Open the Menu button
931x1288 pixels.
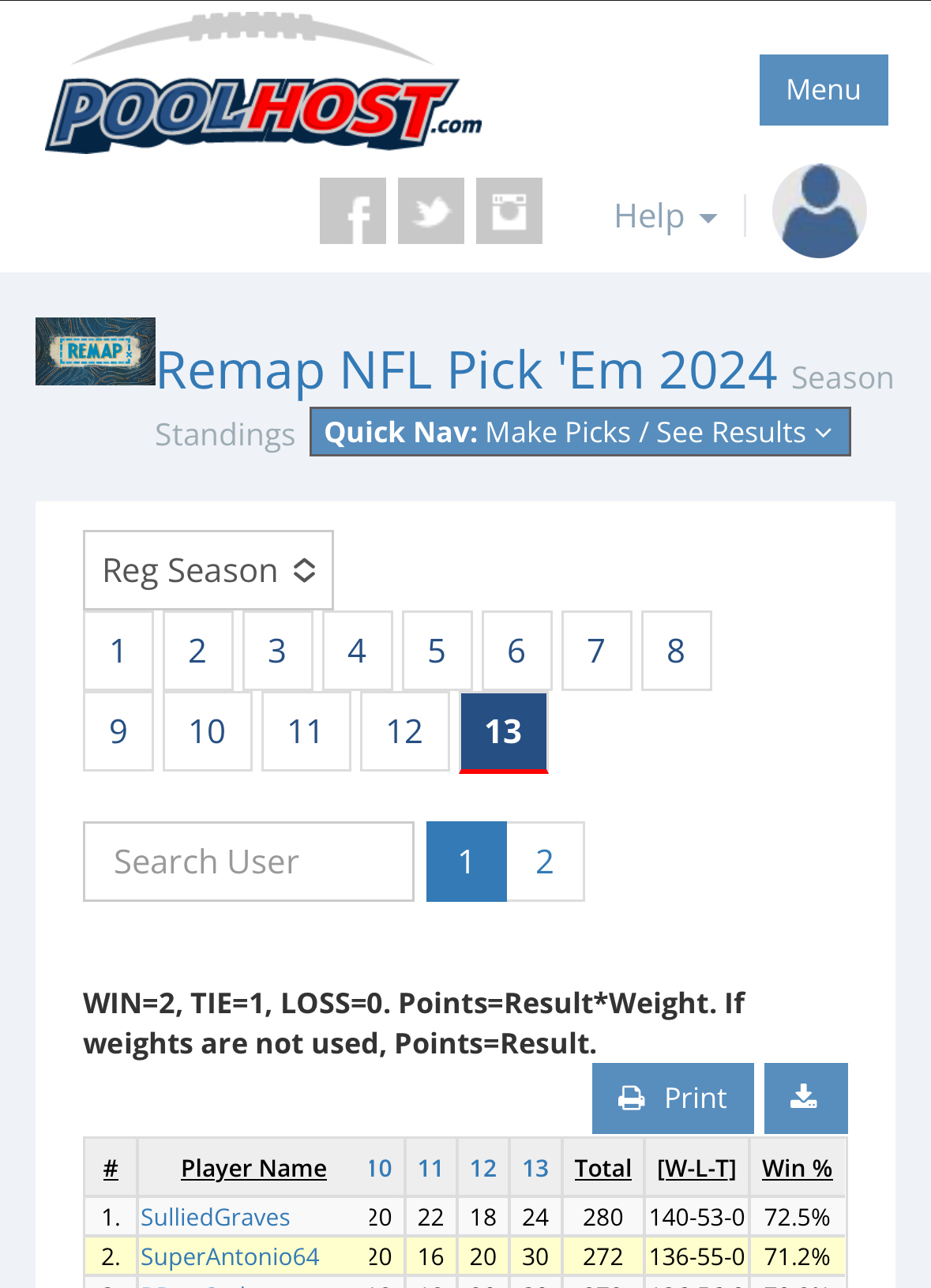tap(823, 90)
